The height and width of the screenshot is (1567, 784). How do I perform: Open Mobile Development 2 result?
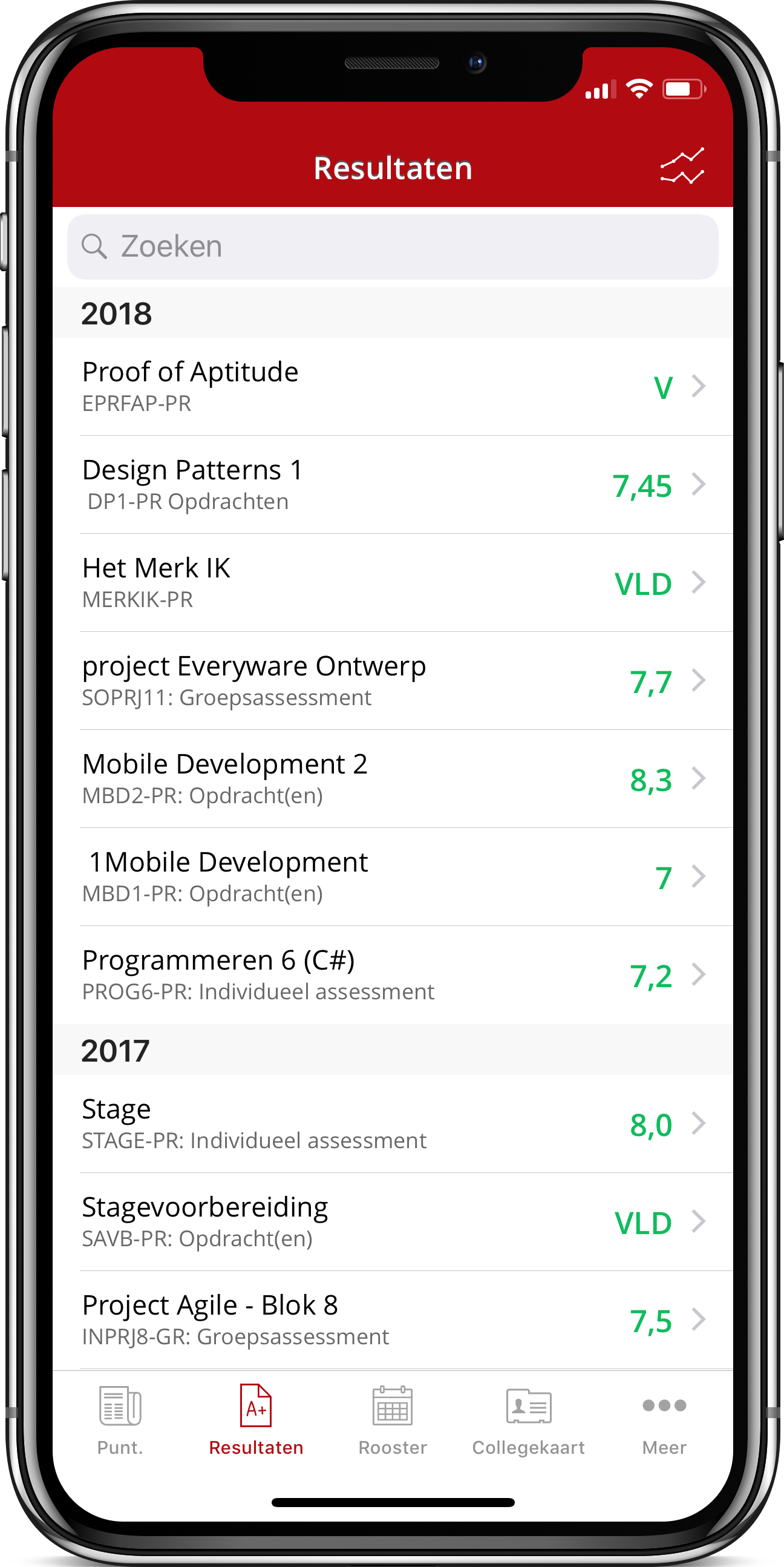(393, 778)
